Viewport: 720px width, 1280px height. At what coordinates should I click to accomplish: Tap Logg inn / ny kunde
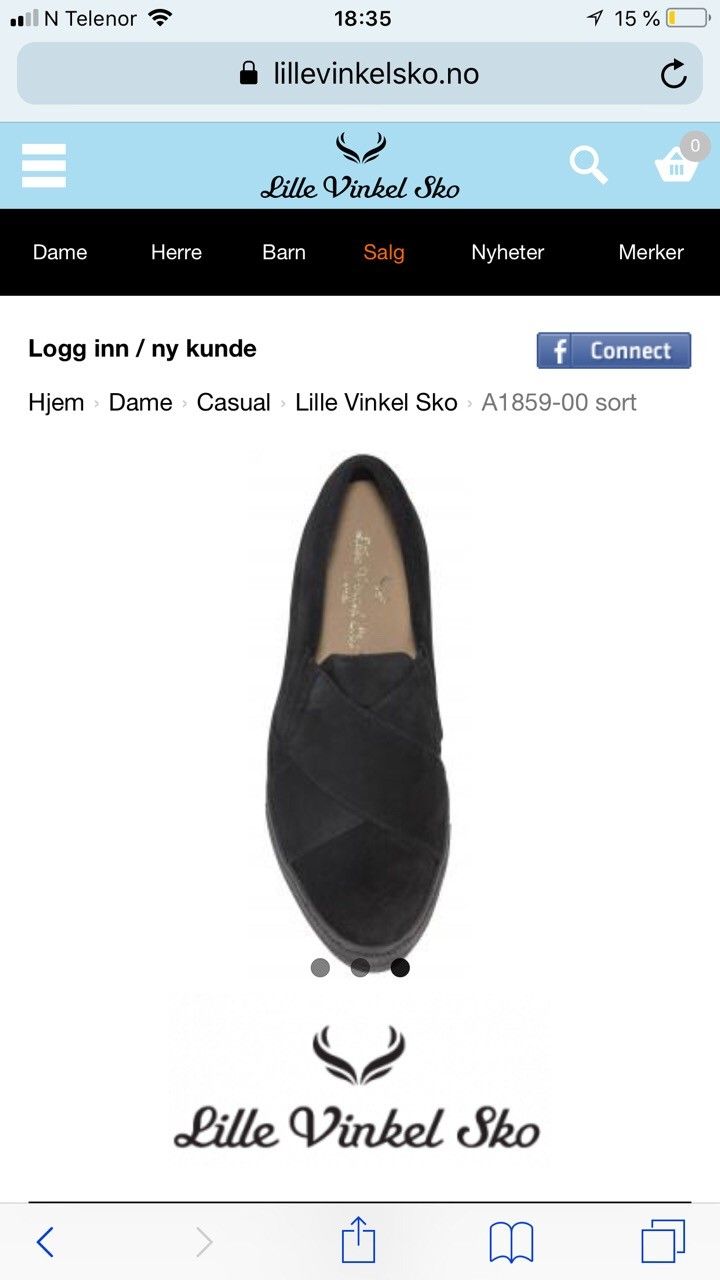(142, 349)
